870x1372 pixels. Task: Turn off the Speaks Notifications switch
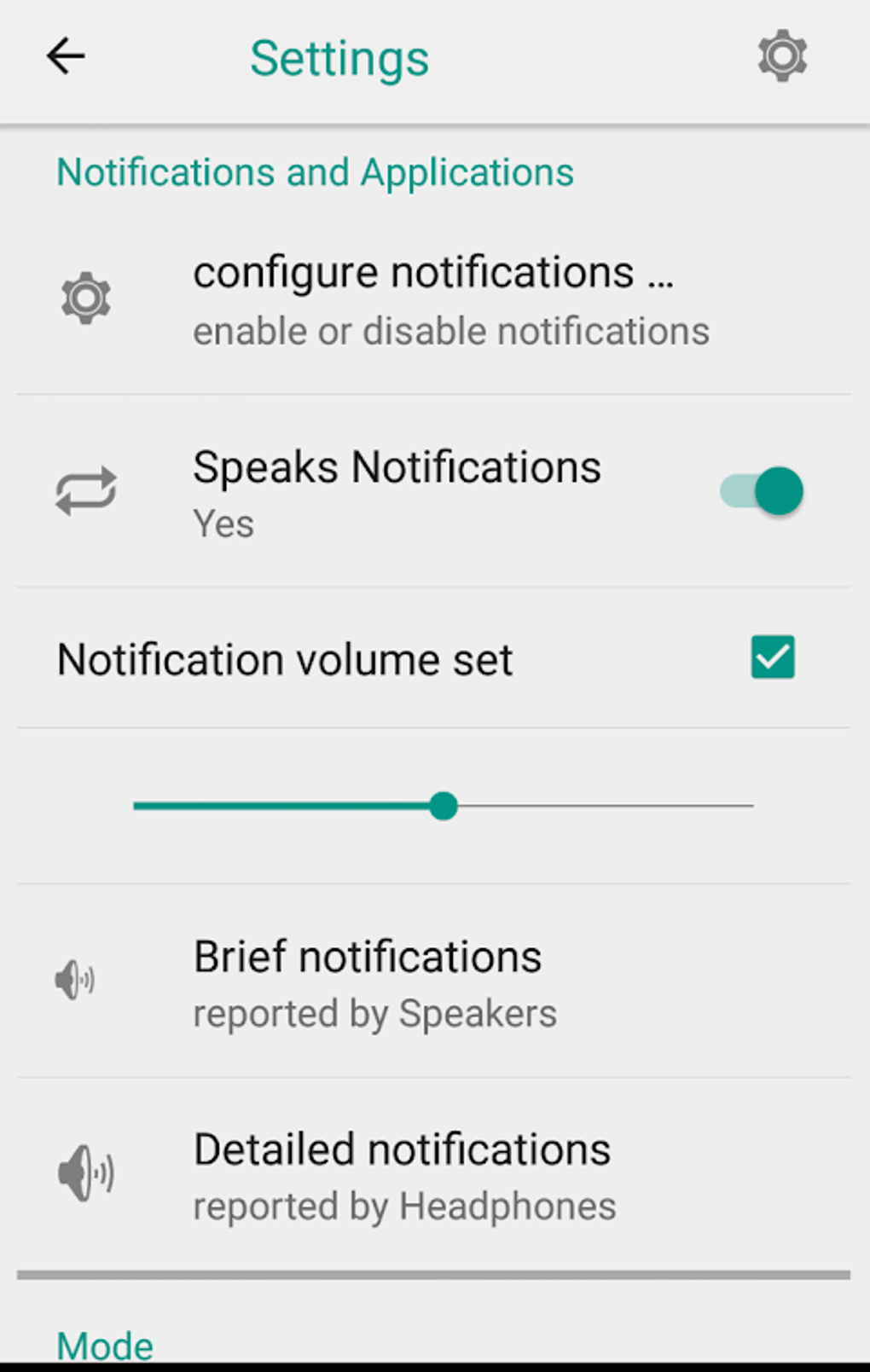[763, 491]
